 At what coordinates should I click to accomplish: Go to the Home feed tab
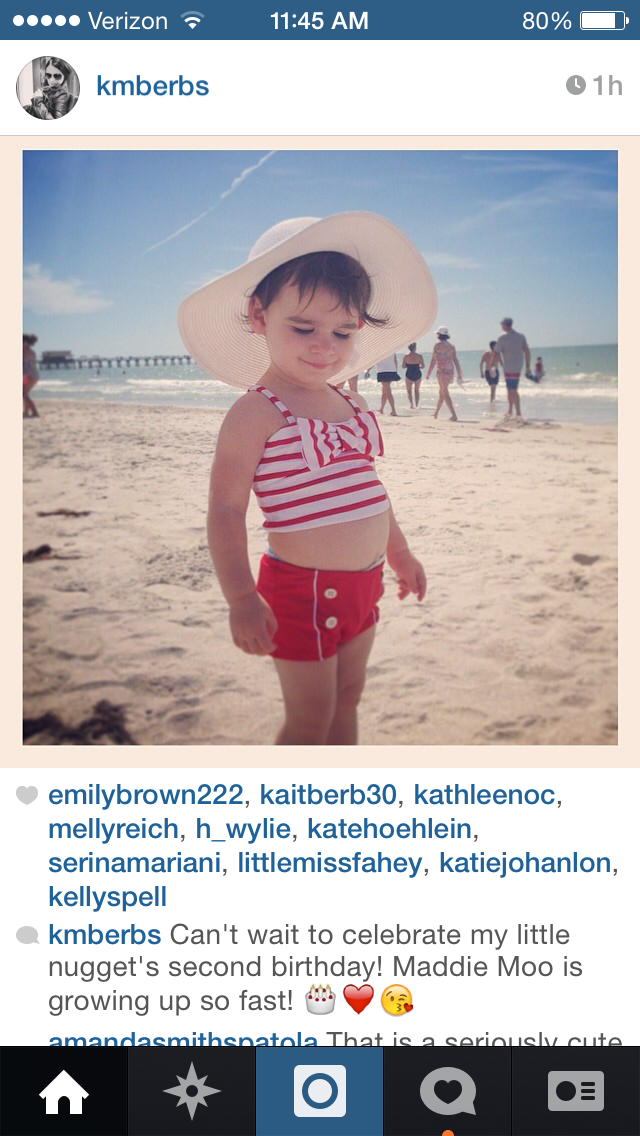pos(64,1091)
